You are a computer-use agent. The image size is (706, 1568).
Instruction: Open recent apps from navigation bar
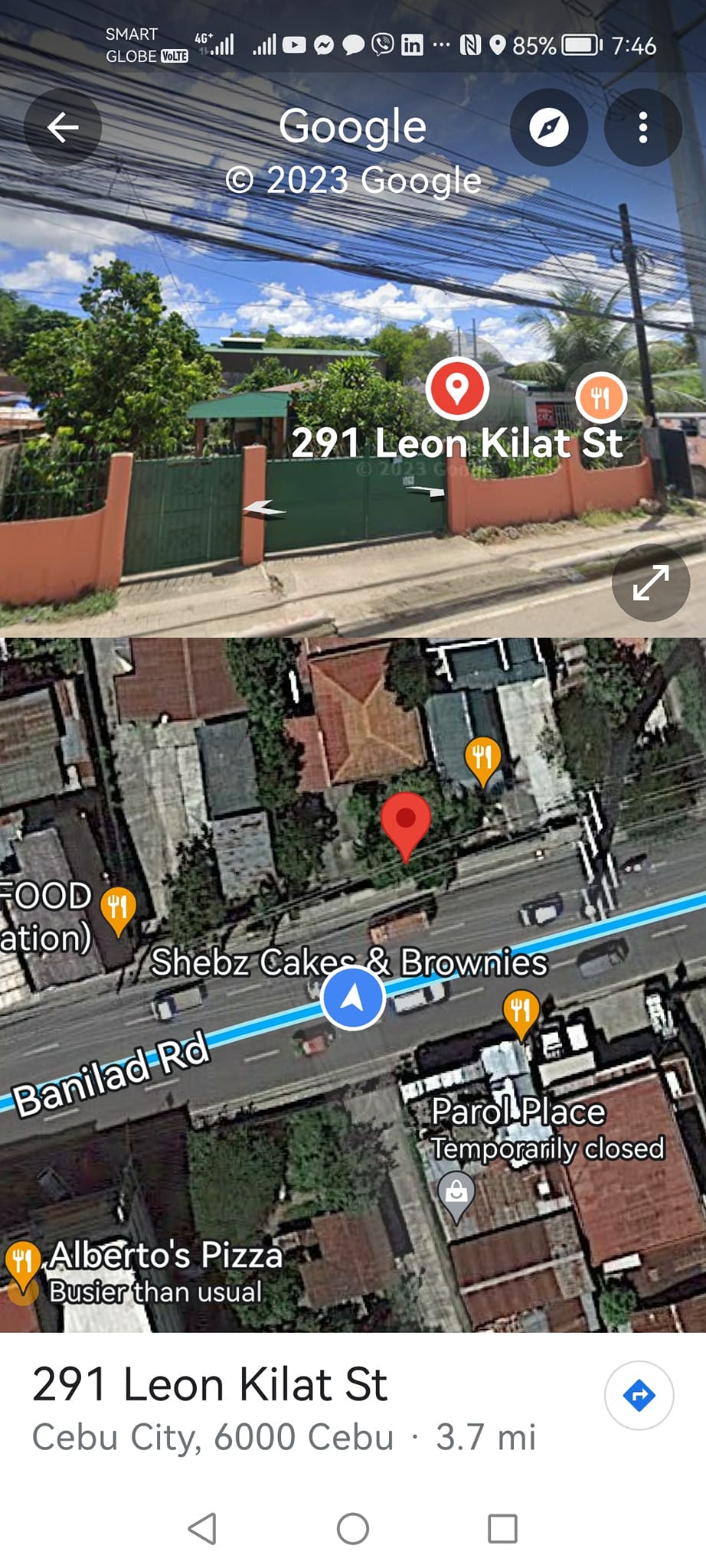pyautogui.click(x=502, y=1529)
